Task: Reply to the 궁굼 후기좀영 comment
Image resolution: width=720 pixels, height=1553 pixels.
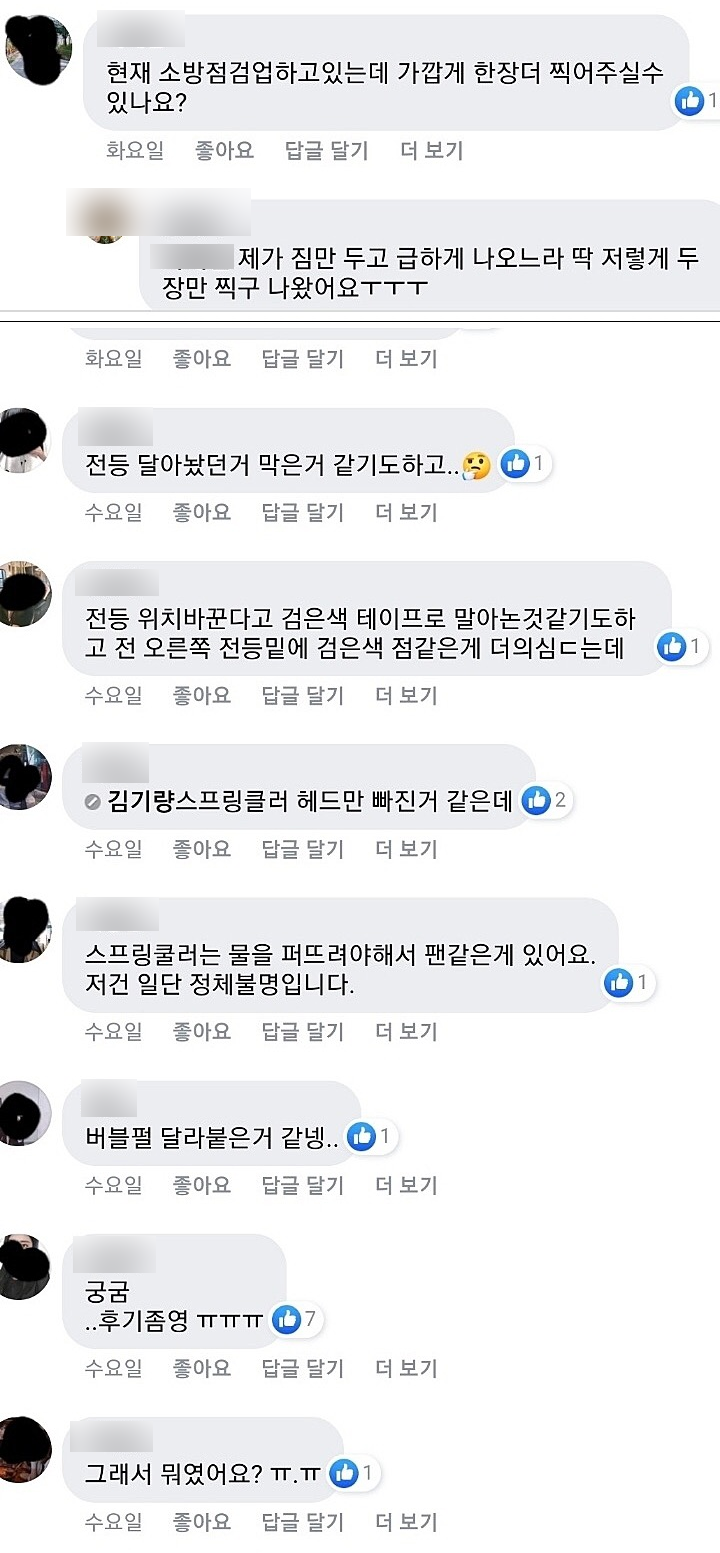Action: pos(303,1368)
